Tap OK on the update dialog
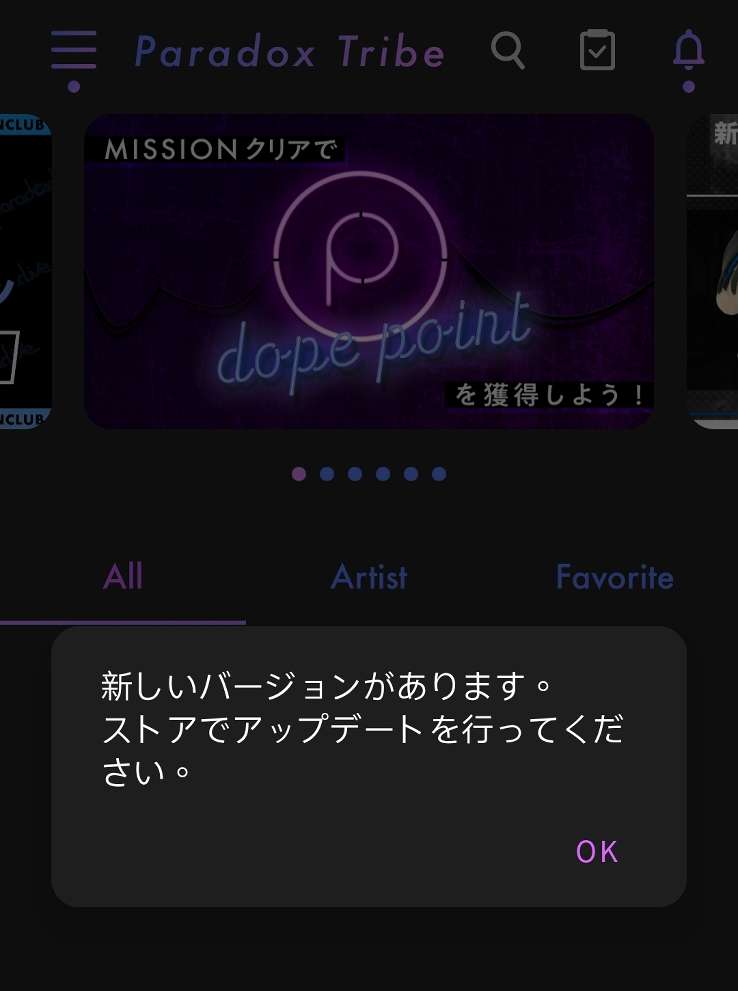 tap(597, 851)
